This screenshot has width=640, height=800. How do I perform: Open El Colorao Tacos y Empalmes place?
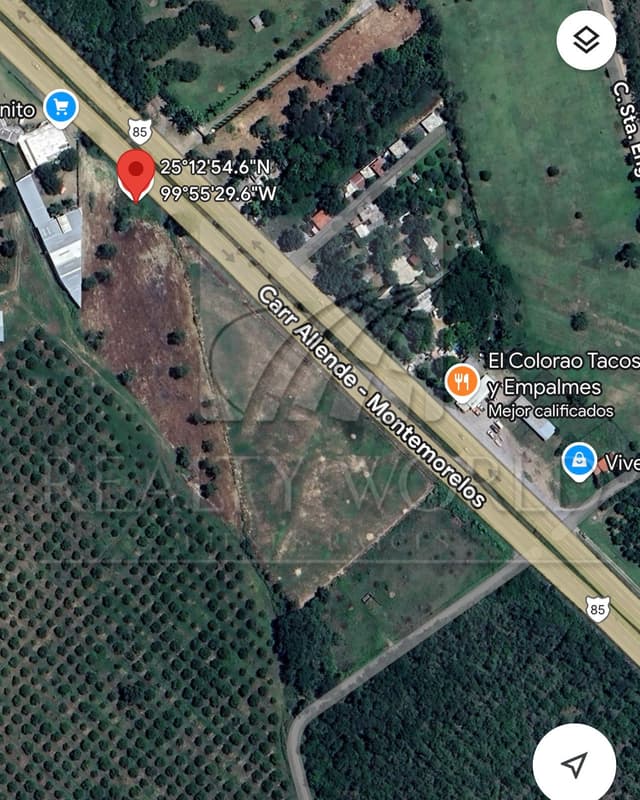[x=461, y=380]
